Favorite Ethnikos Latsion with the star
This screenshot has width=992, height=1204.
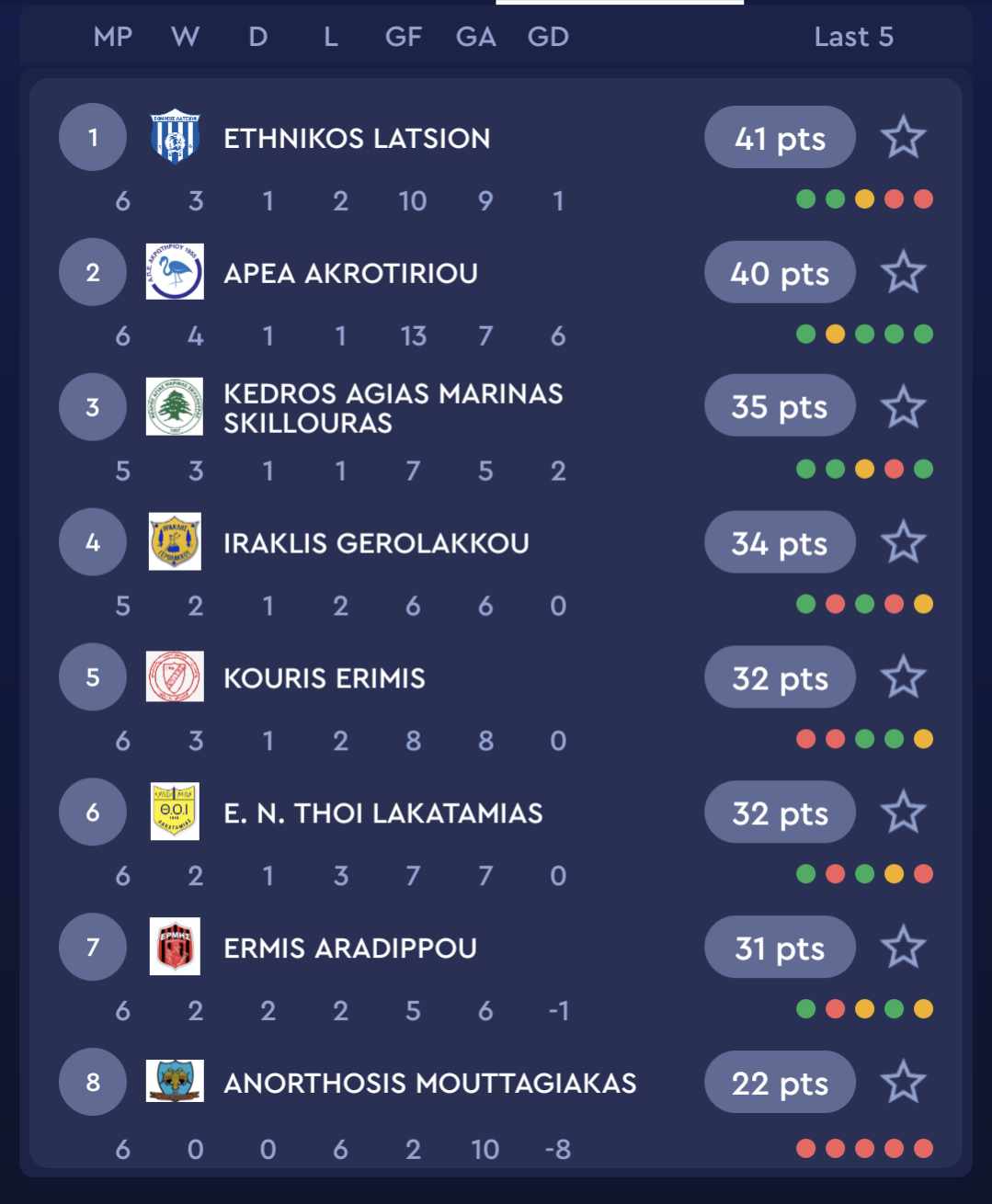pyautogui.click(x=903, y=138)
